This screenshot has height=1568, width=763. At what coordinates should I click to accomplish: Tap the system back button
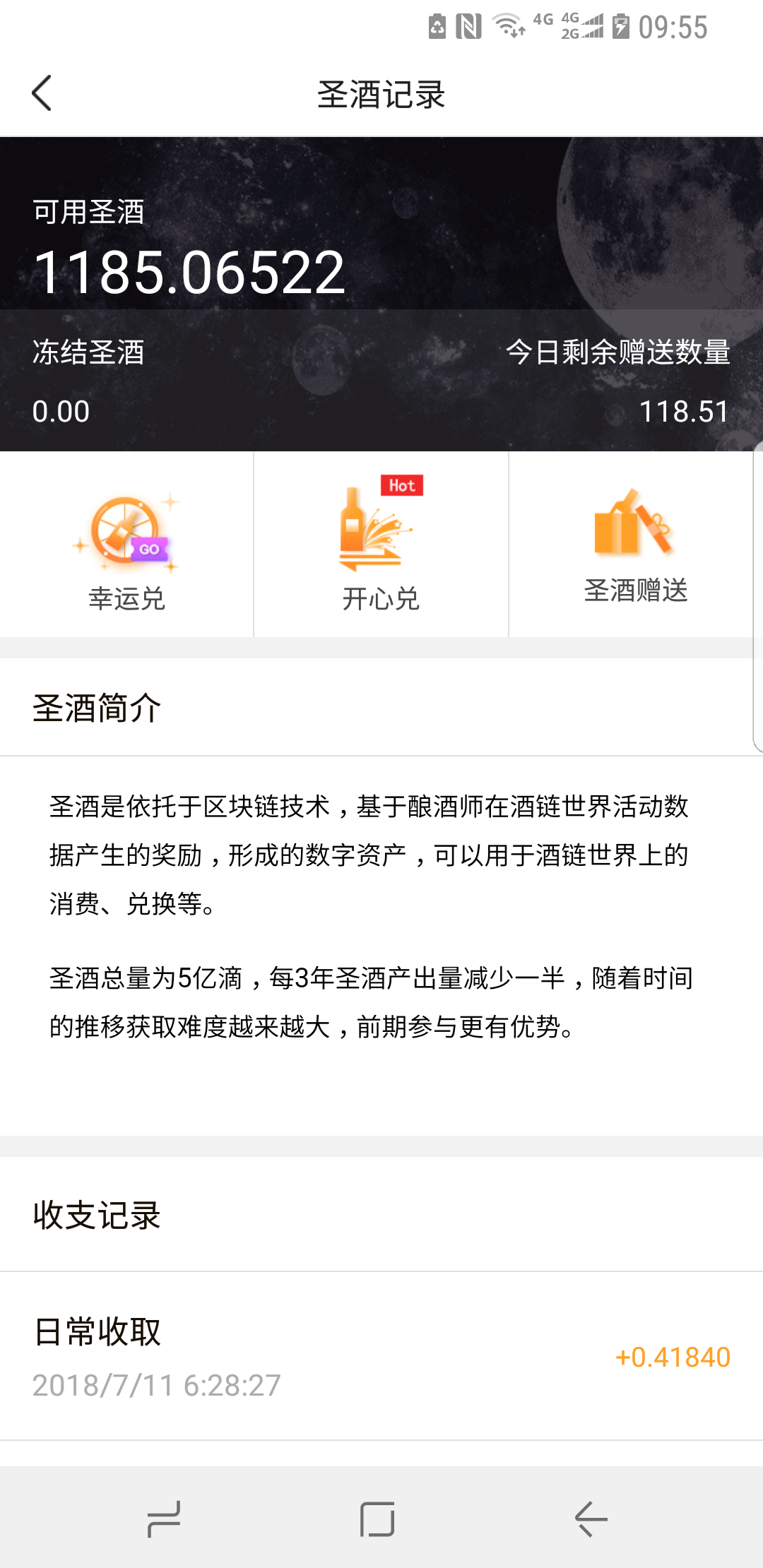591,1519
